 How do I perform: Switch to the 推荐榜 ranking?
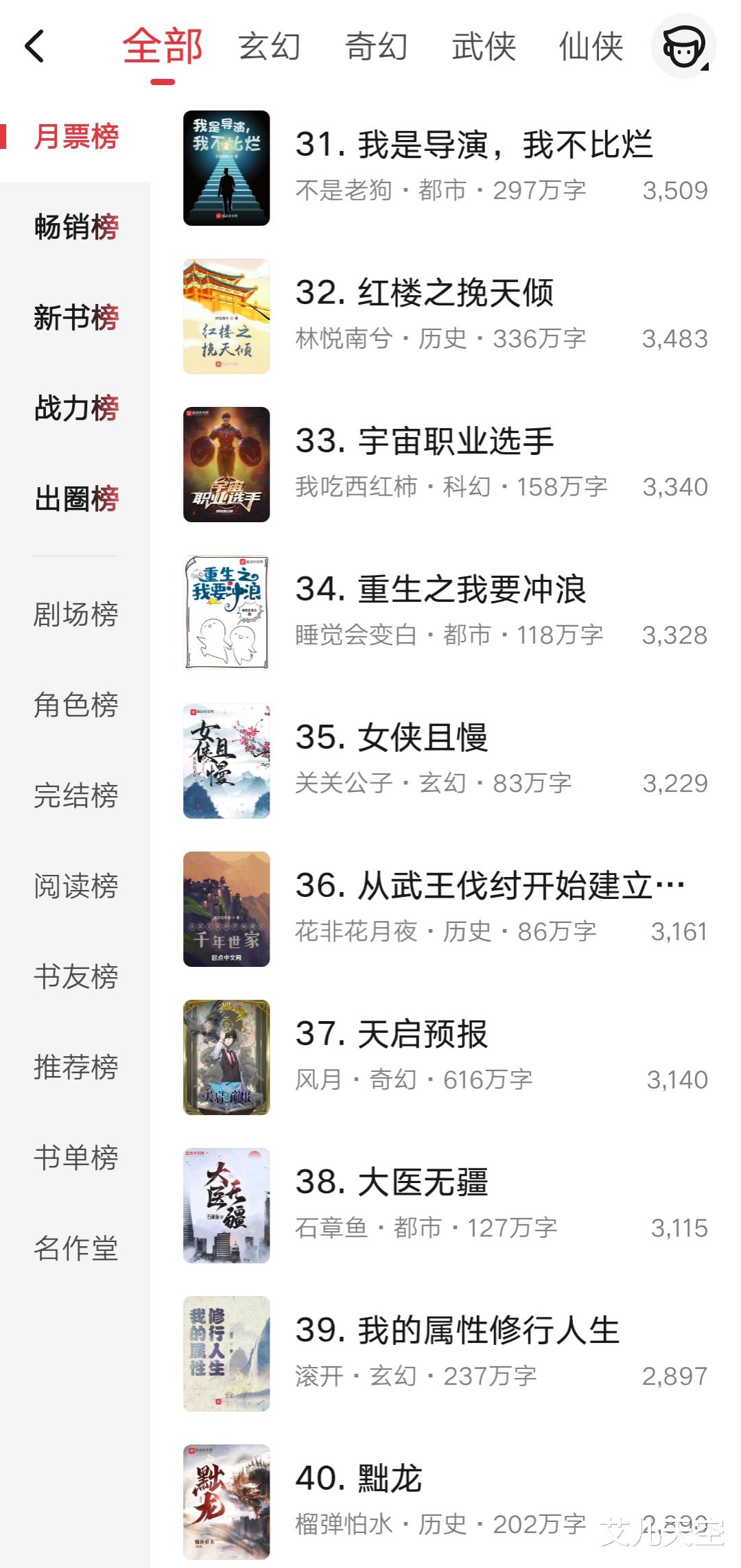point(76,1067)
